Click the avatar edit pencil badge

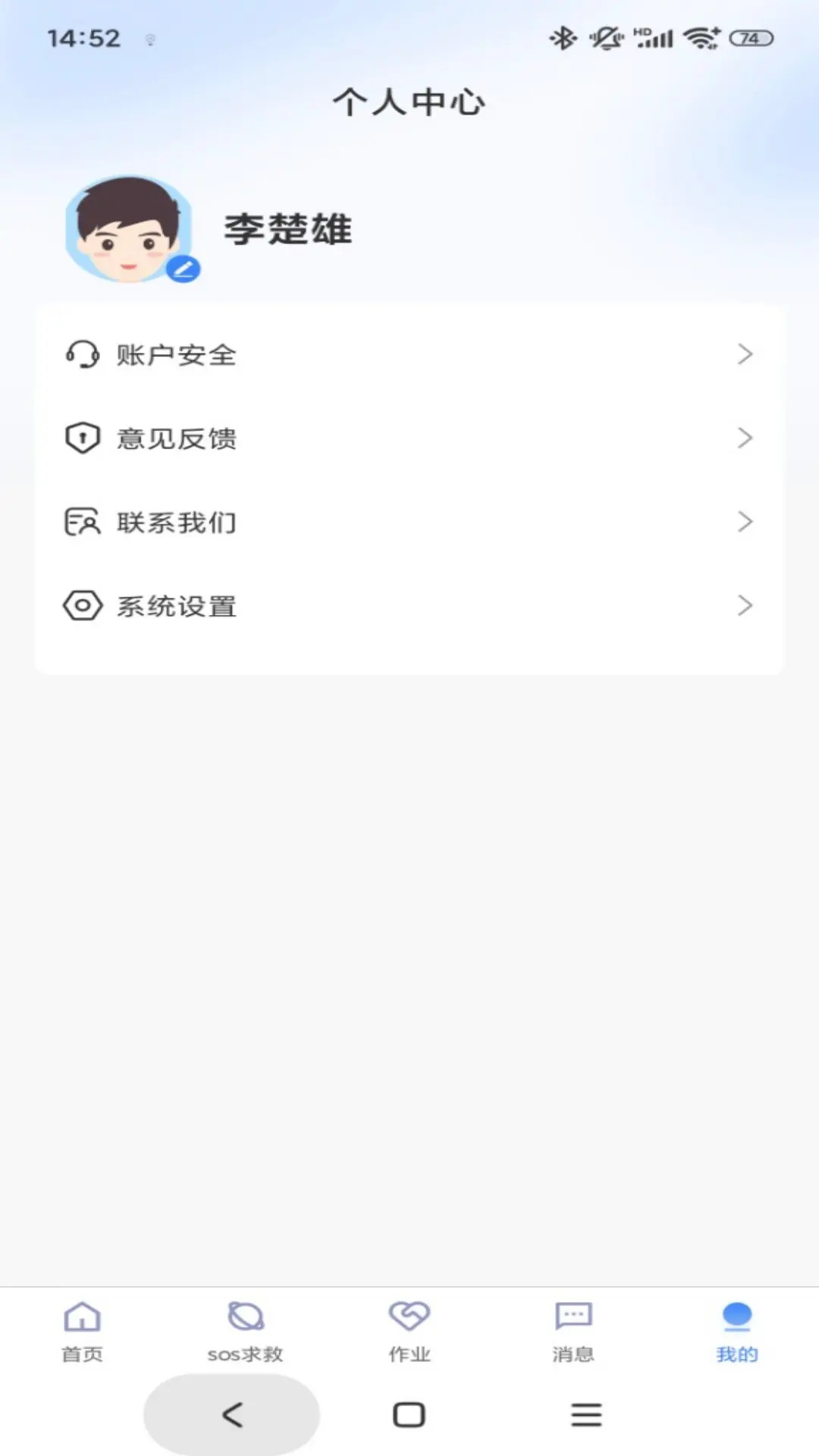coord(182,269)
